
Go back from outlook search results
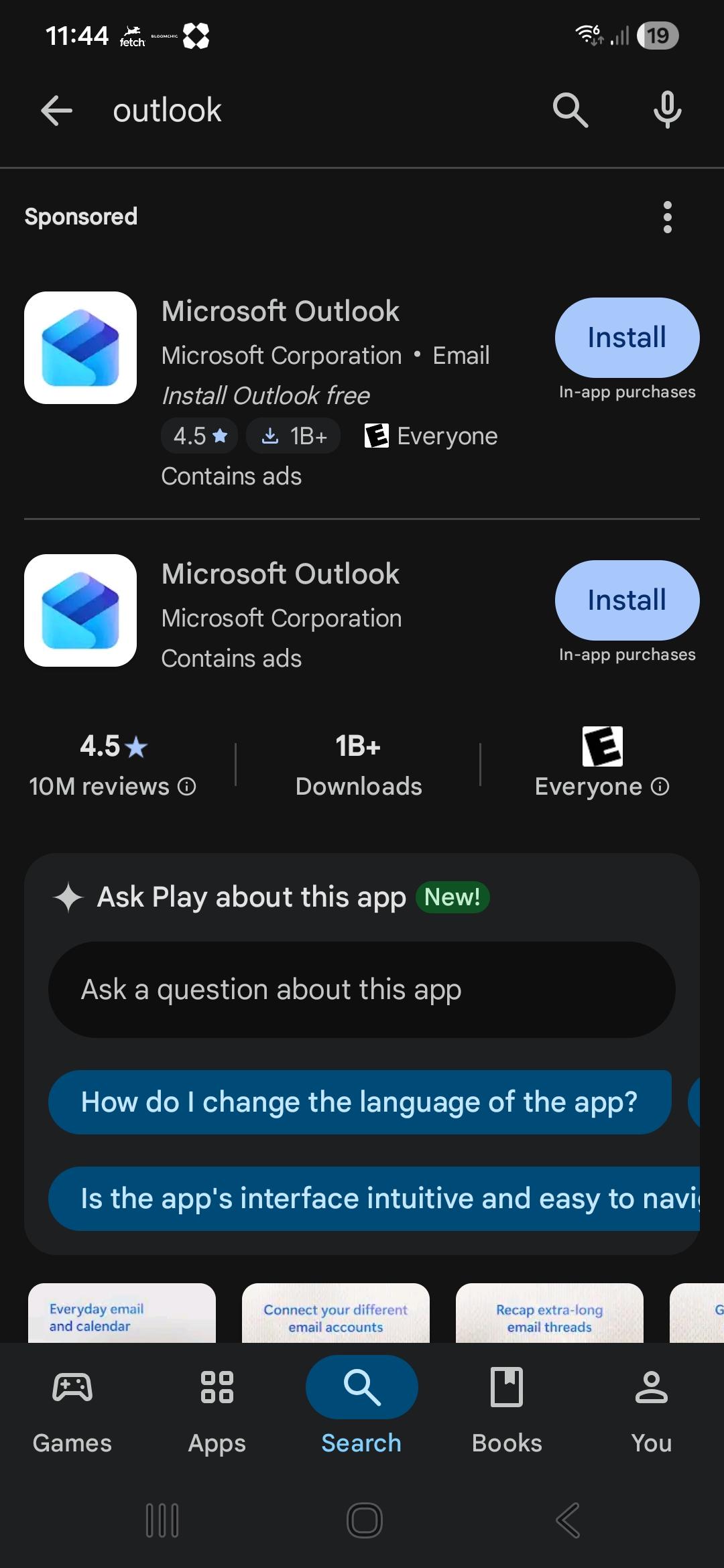[x=56, y=111]
